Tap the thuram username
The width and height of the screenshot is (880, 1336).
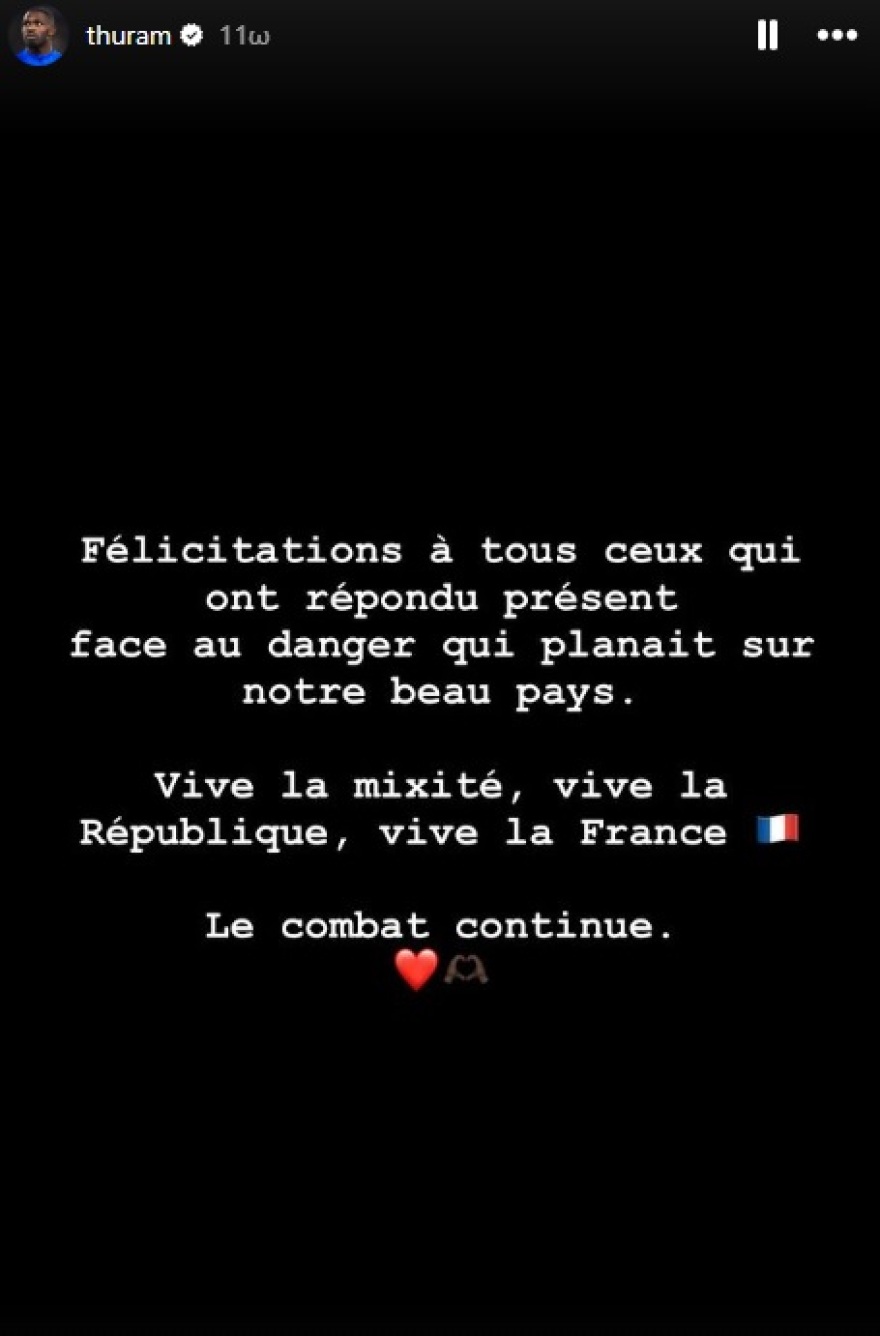coord(128,36)
